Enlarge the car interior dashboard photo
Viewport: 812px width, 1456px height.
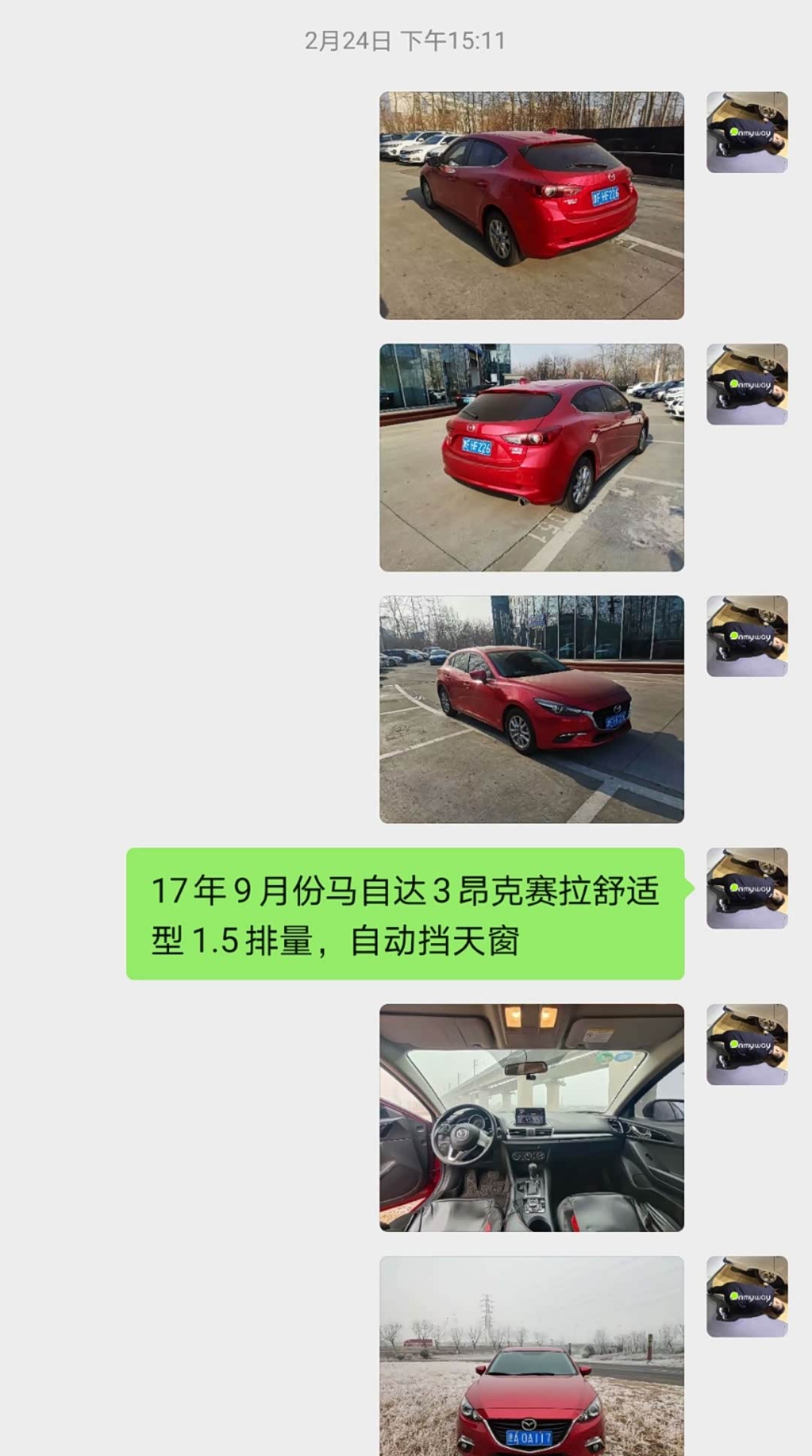(532, 1118)
